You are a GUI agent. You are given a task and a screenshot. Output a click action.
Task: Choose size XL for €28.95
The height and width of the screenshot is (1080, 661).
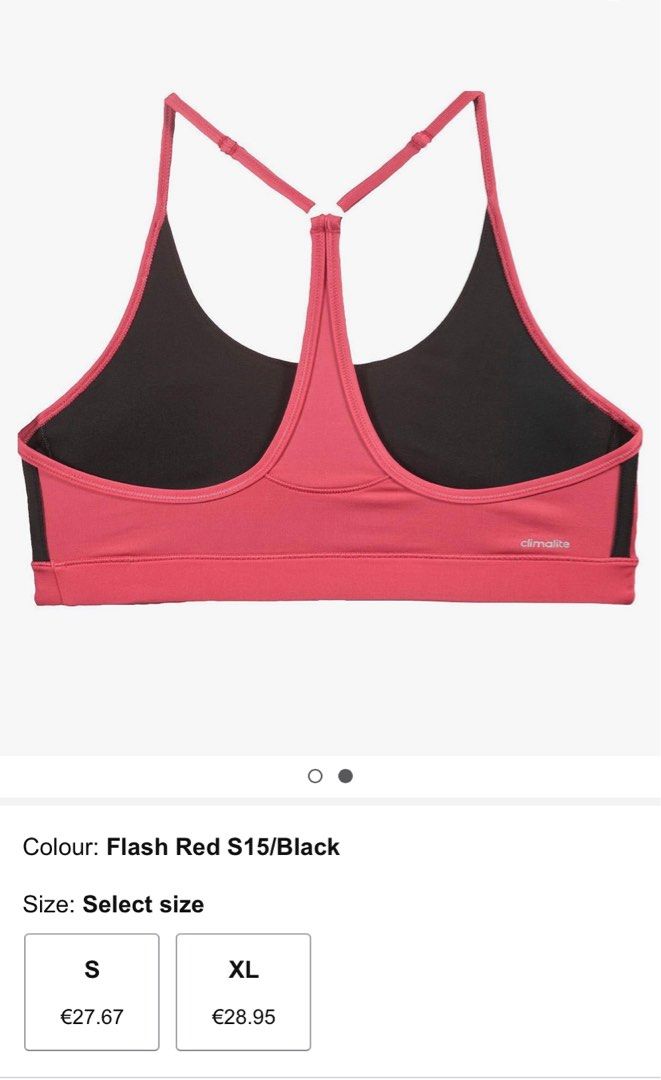[243, 991]
